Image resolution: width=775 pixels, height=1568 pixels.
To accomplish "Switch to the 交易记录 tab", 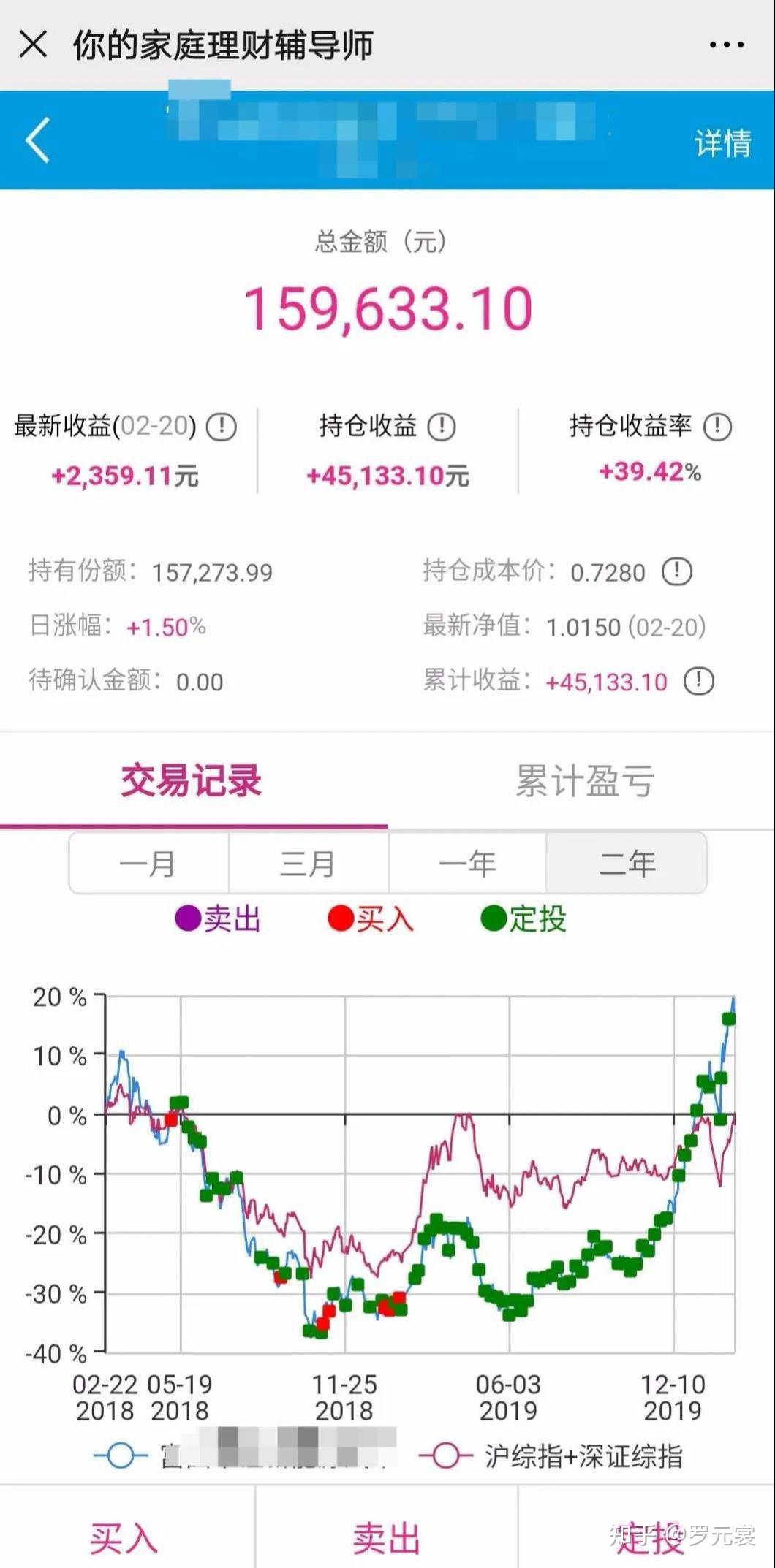I will (x=192, y=780).
